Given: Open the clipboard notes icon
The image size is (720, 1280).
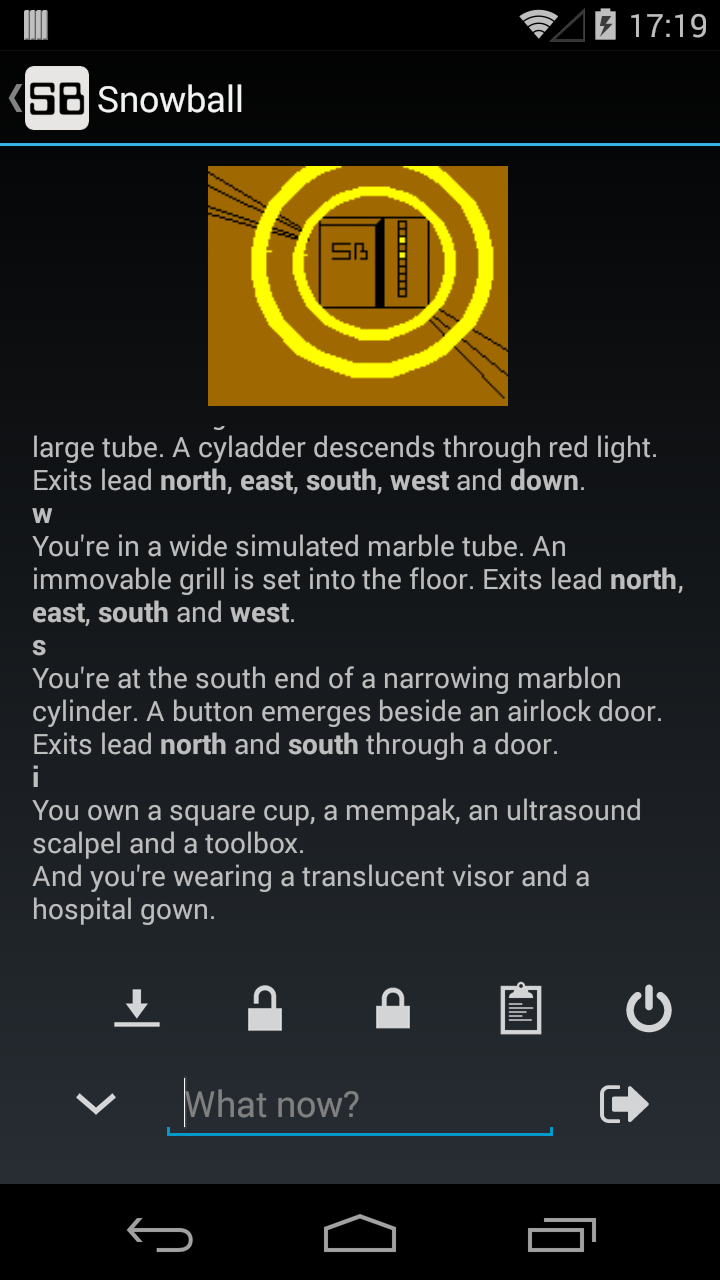Looking at the screenshot, I should pos(521,1008).
